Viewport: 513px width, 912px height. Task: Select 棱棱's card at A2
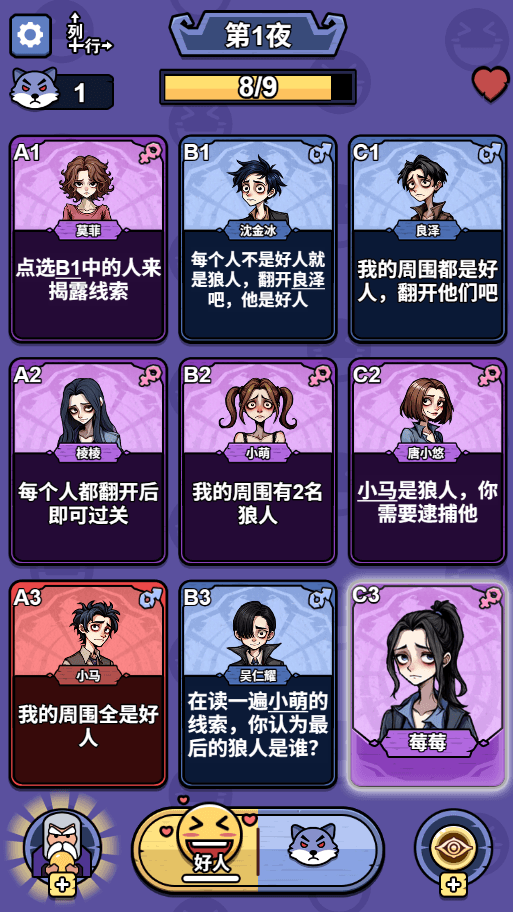point(88,461)
